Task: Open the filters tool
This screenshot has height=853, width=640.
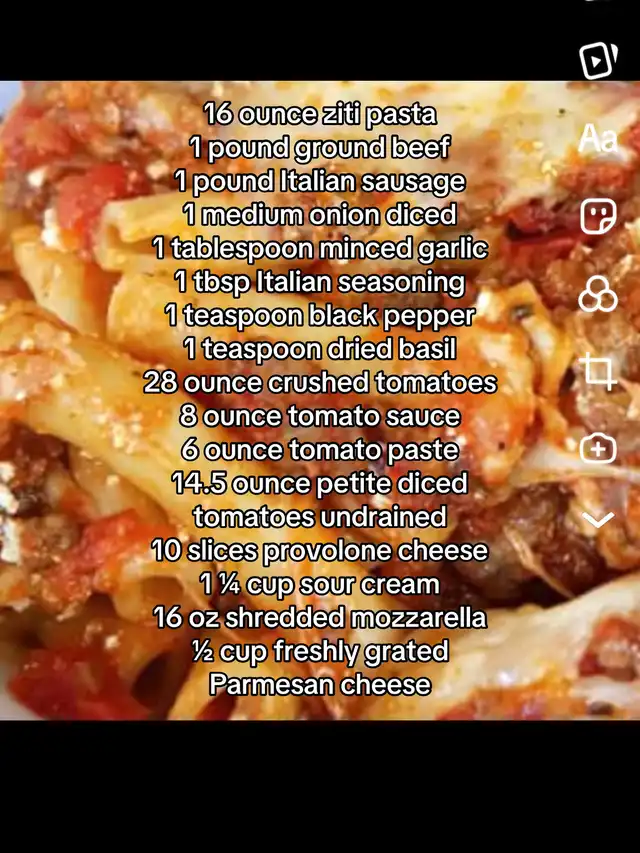Action: pyautogui.click(x=598, y=295)
